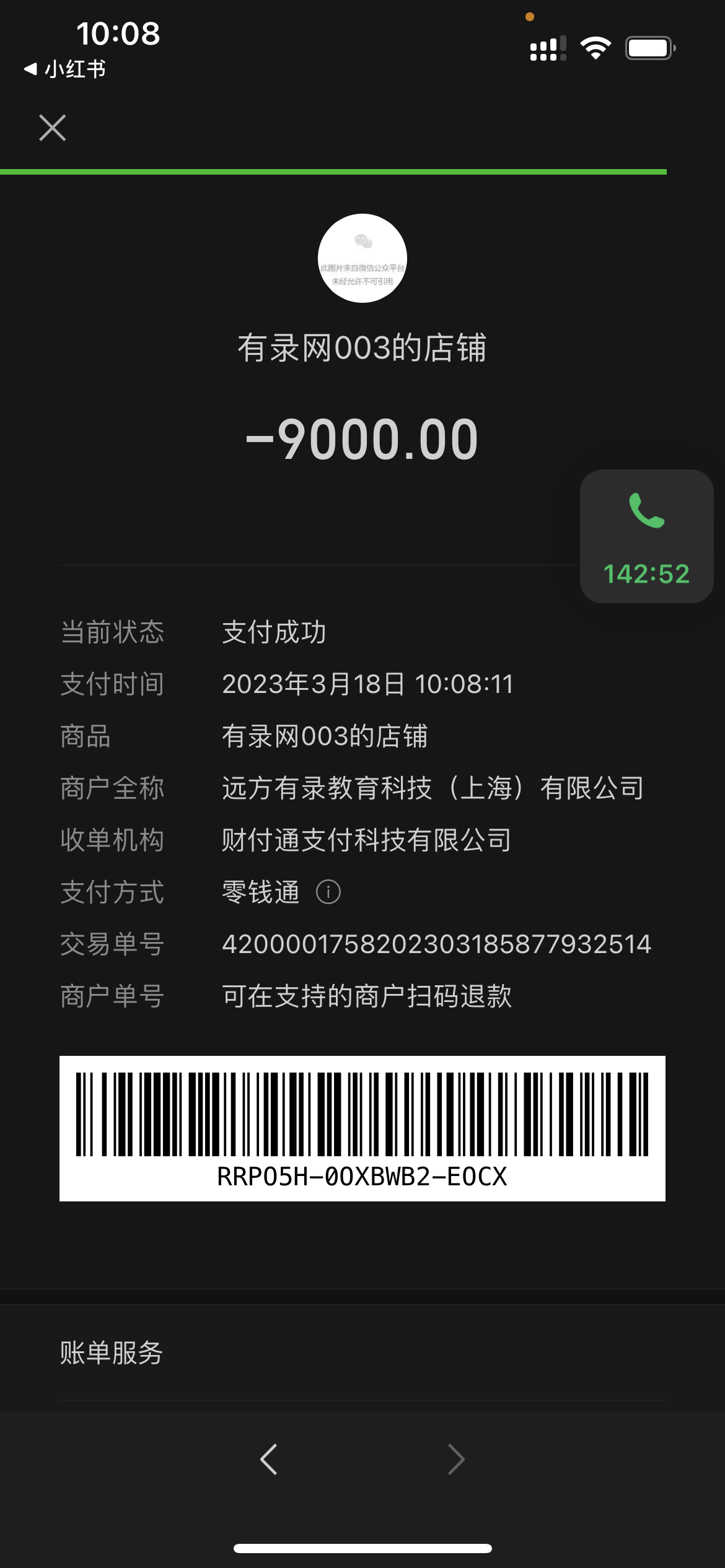Open the 有录网003的店铺 merchant avatar
725x1568 pixels.
tap(362, 258)
